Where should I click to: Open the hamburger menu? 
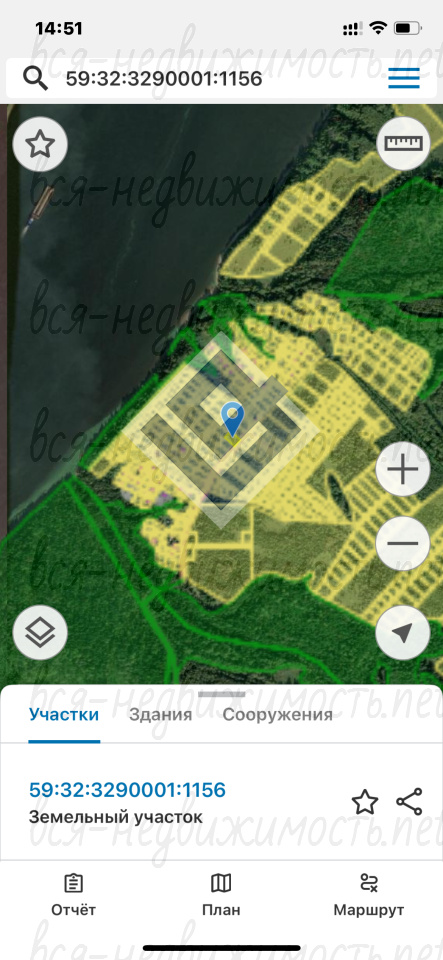point(404,78)
